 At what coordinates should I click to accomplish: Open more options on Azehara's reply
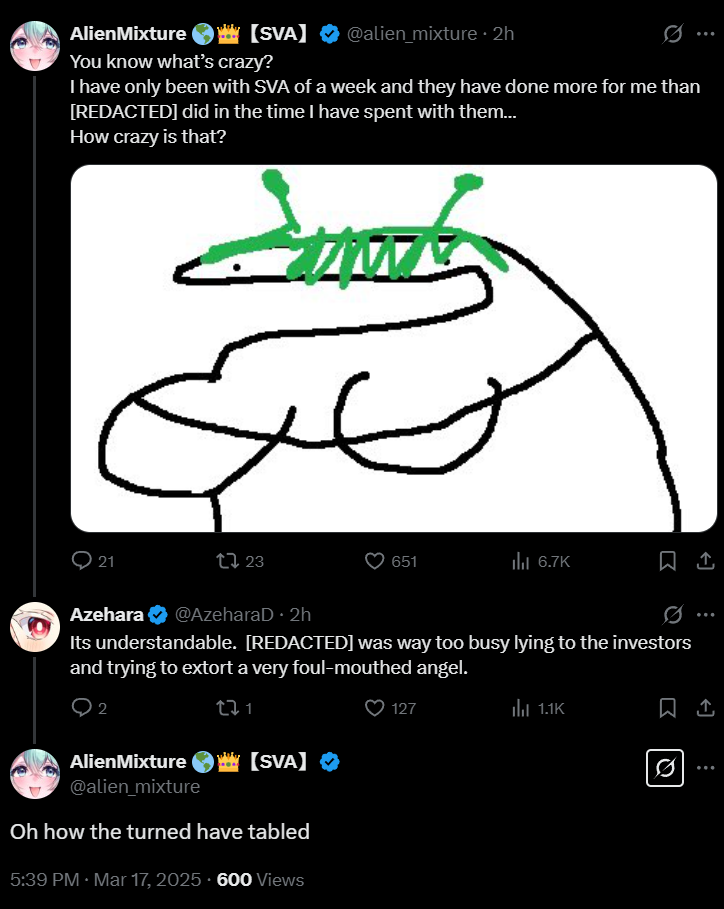(708, 614)
